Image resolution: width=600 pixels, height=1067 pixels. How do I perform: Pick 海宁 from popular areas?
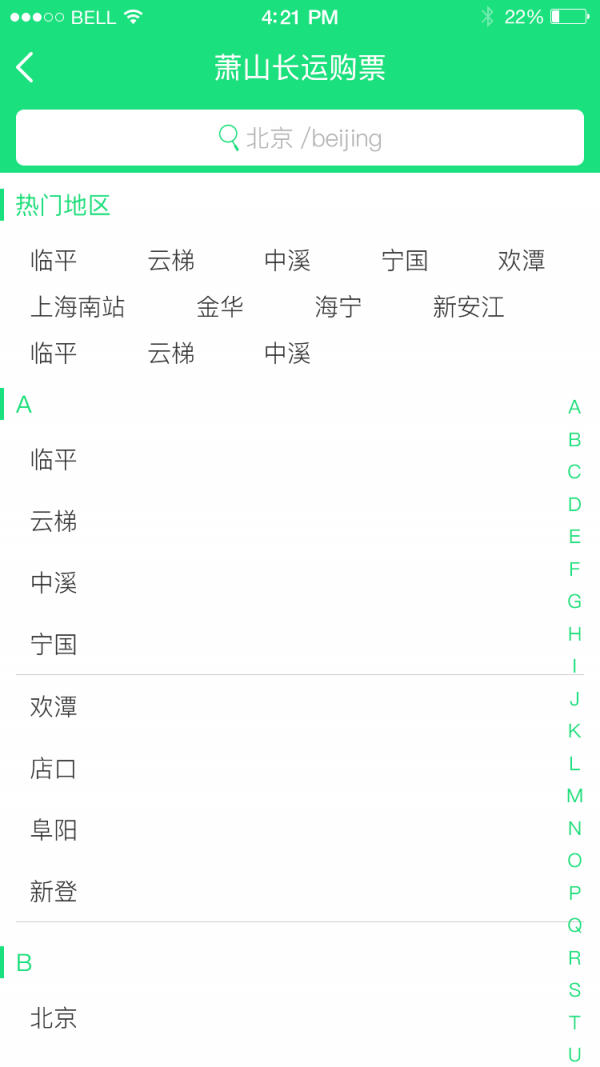(x=338, y=307)
